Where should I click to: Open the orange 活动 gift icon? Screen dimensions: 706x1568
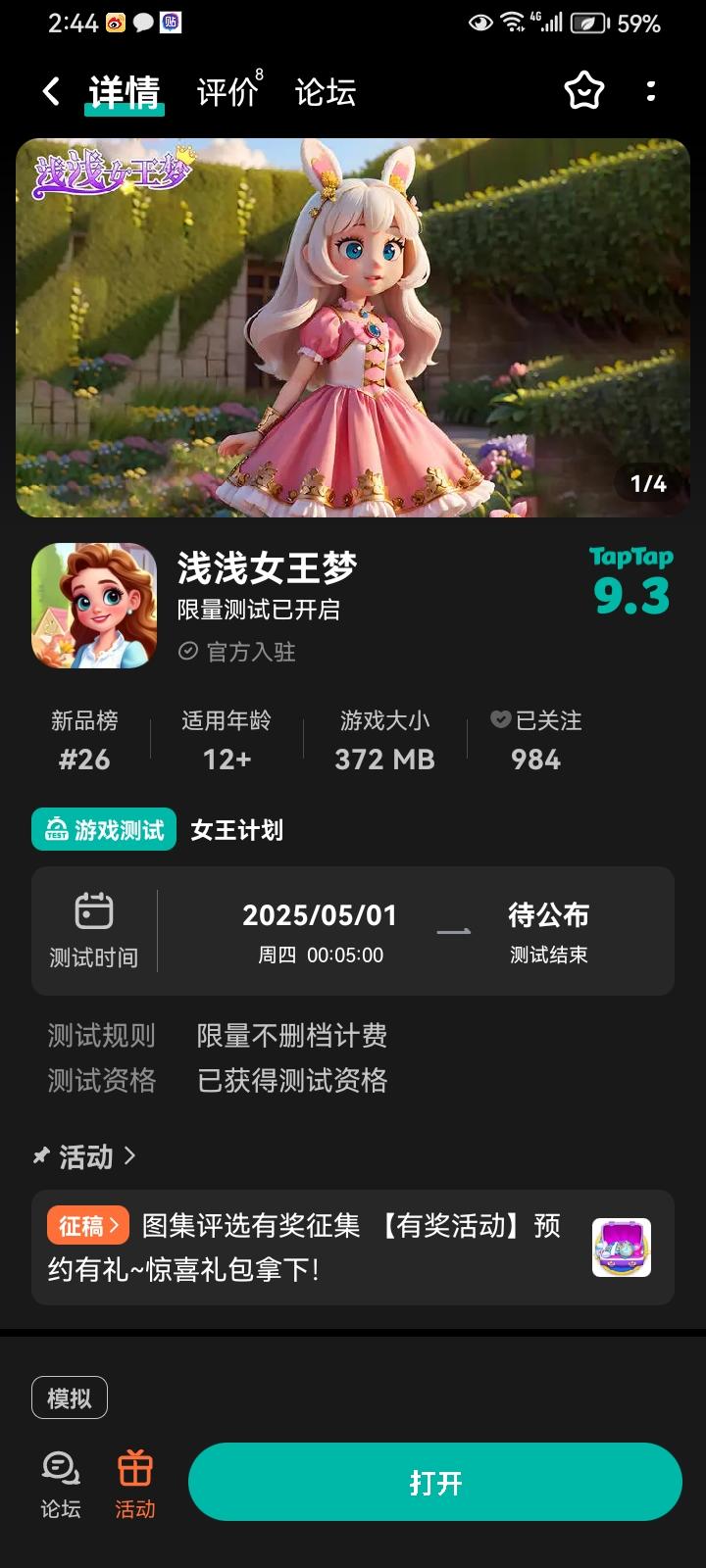coord(135,1484)
